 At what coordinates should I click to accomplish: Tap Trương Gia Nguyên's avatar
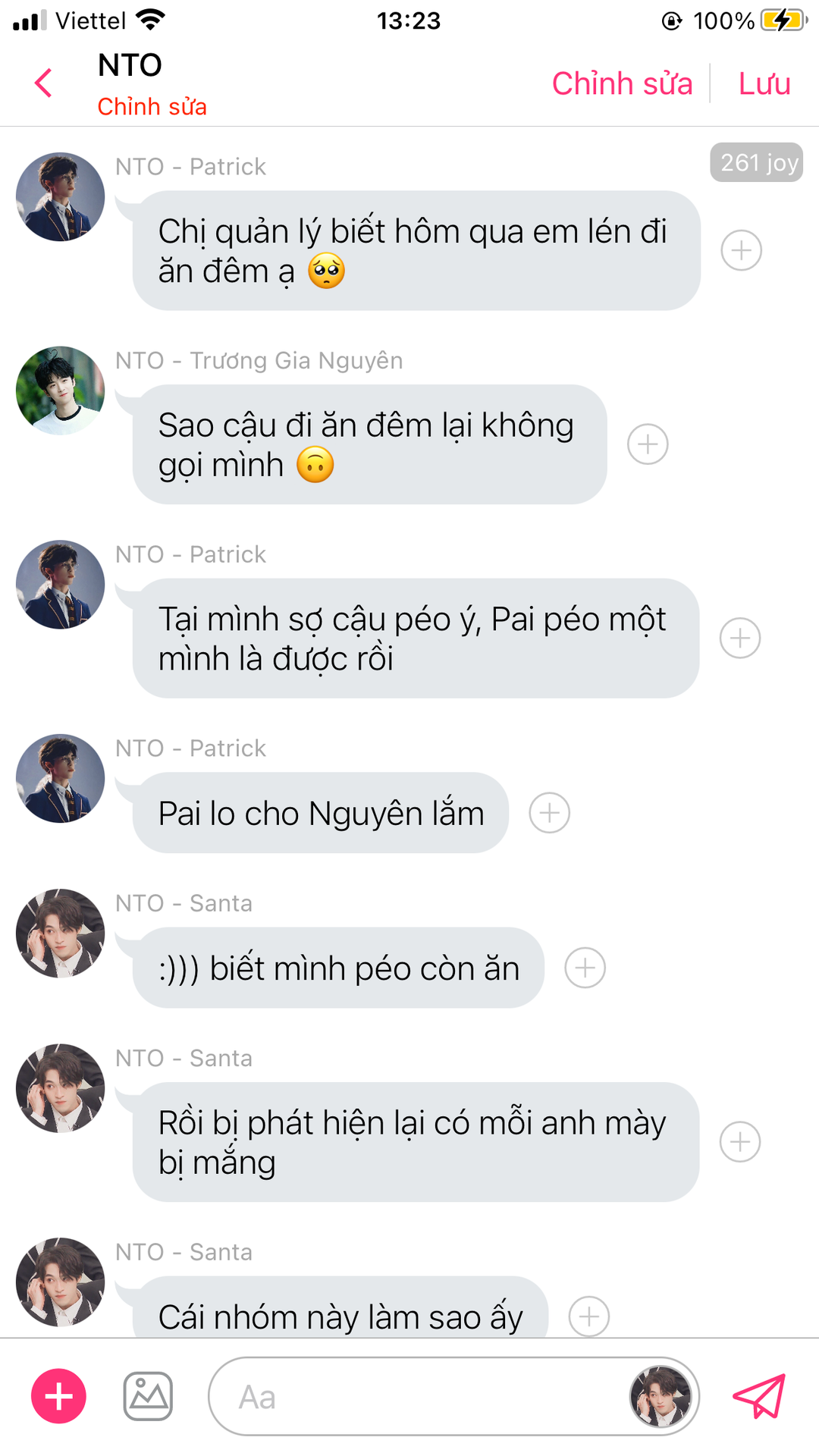point(61,391)
